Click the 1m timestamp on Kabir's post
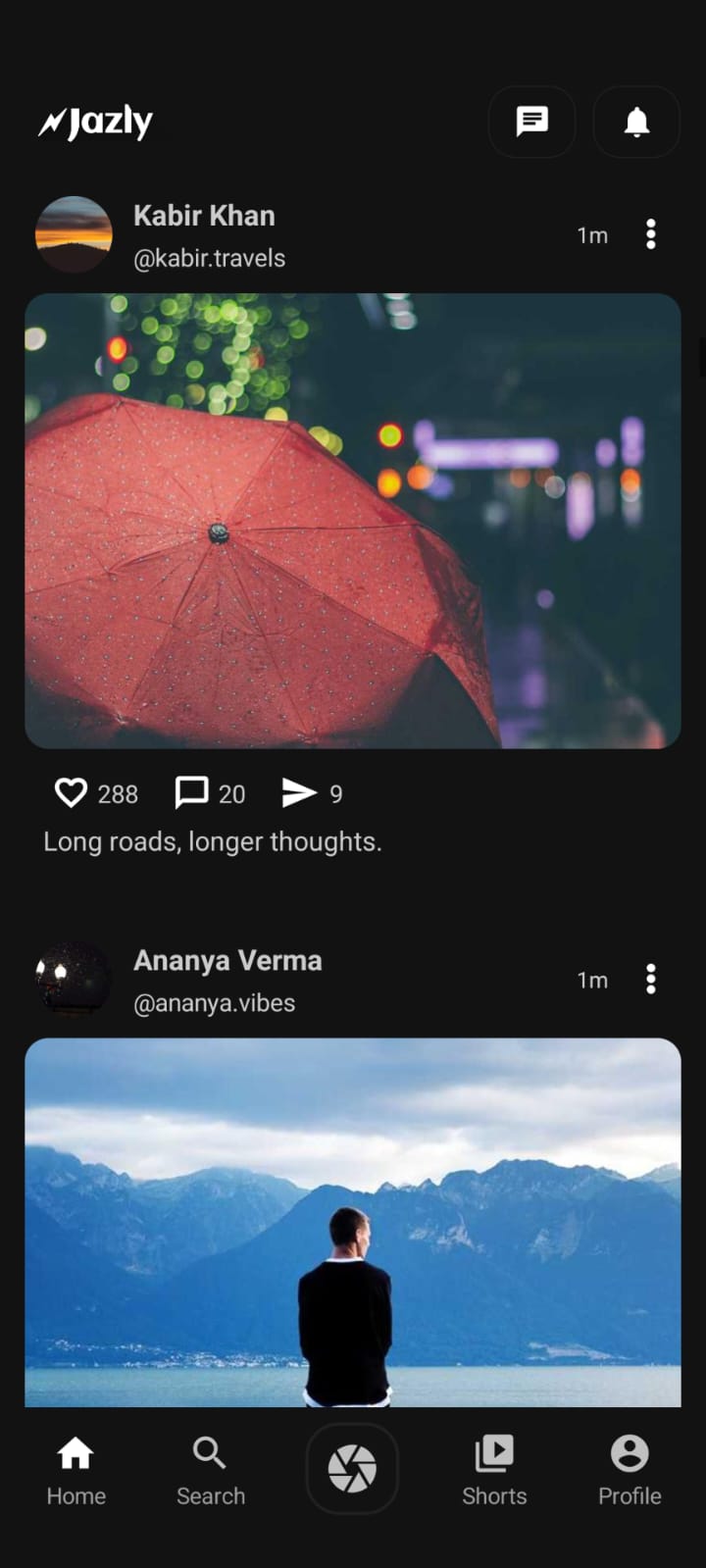This screenshot has height=1568, width=706. 592,234
